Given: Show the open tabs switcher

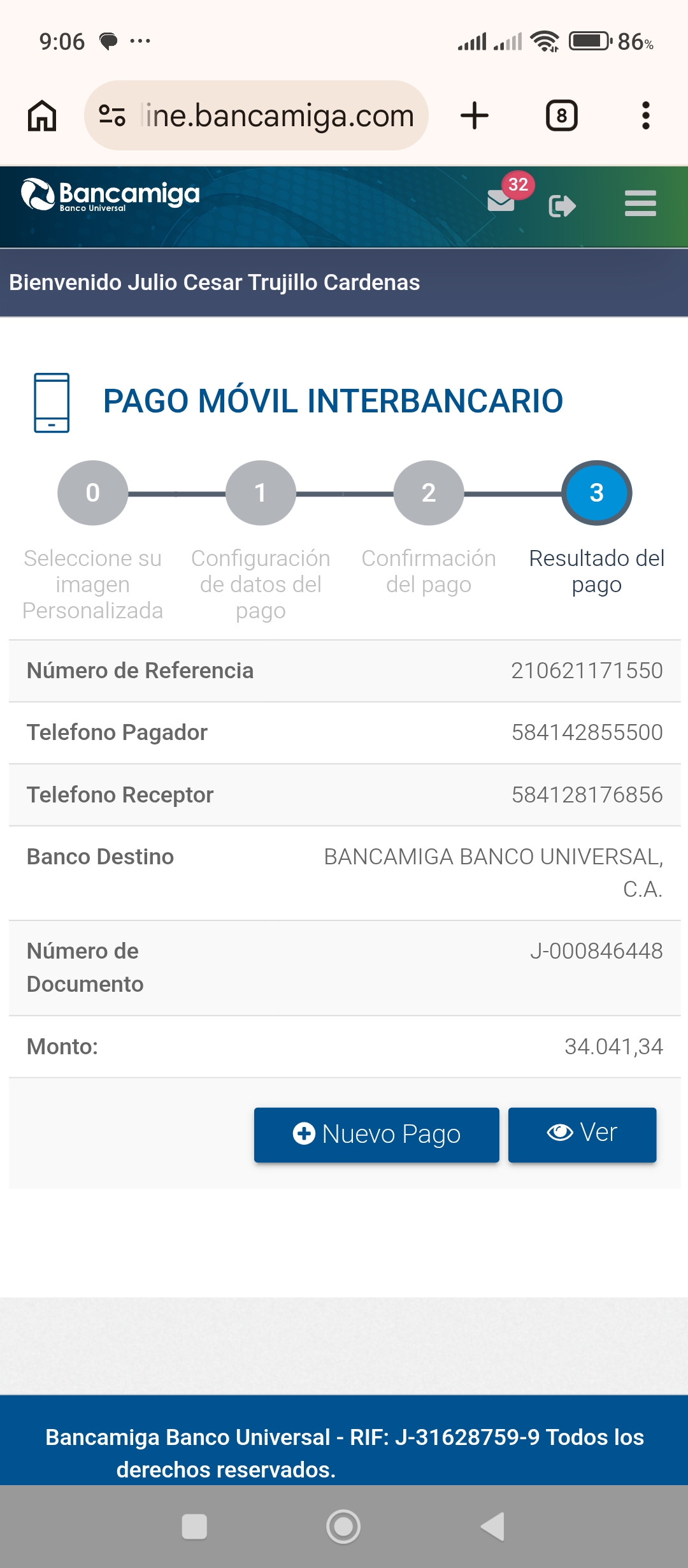Looking at the screenshot, I should [x=561, y=116].
